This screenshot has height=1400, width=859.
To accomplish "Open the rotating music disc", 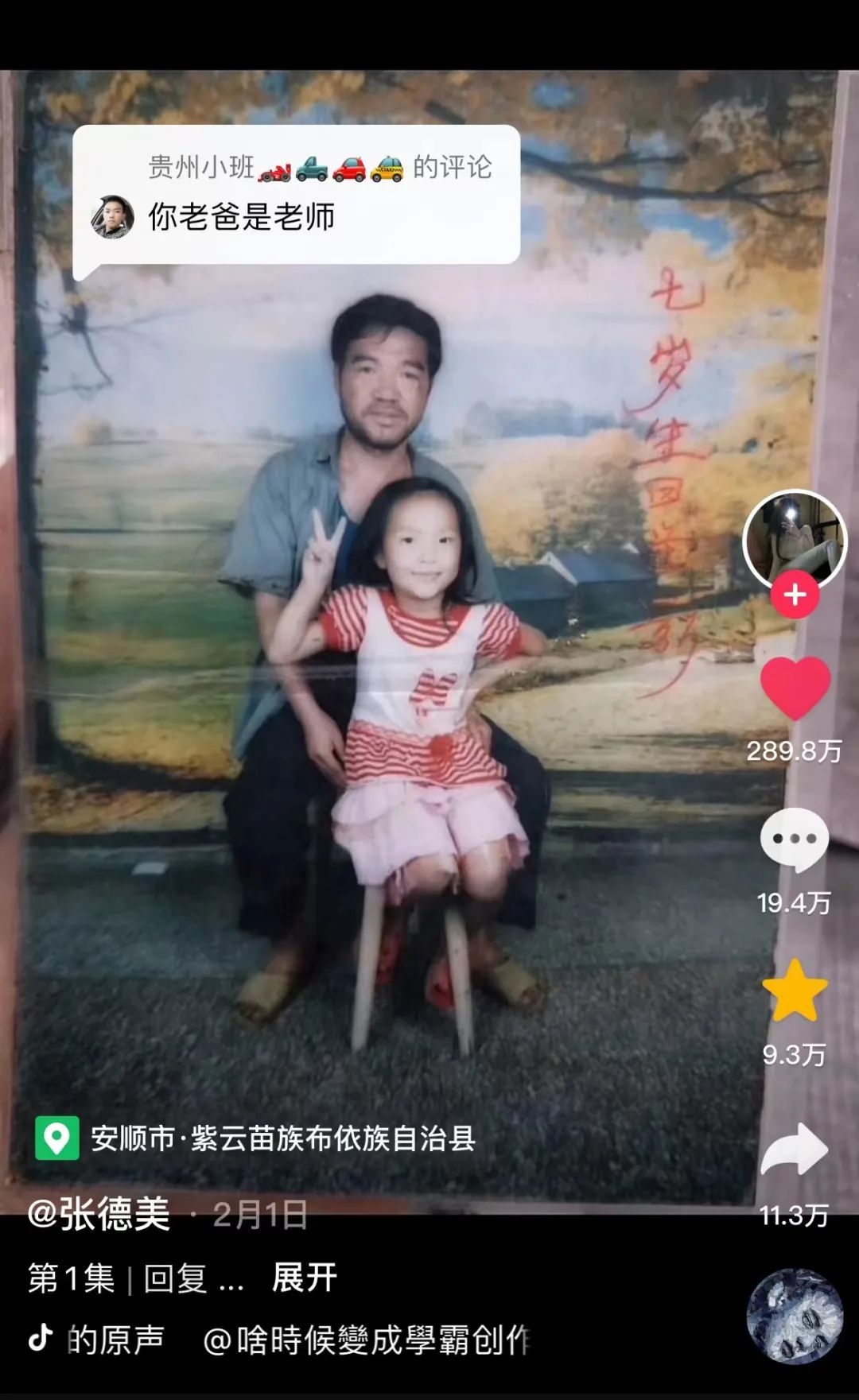I will pos(795,1316).
